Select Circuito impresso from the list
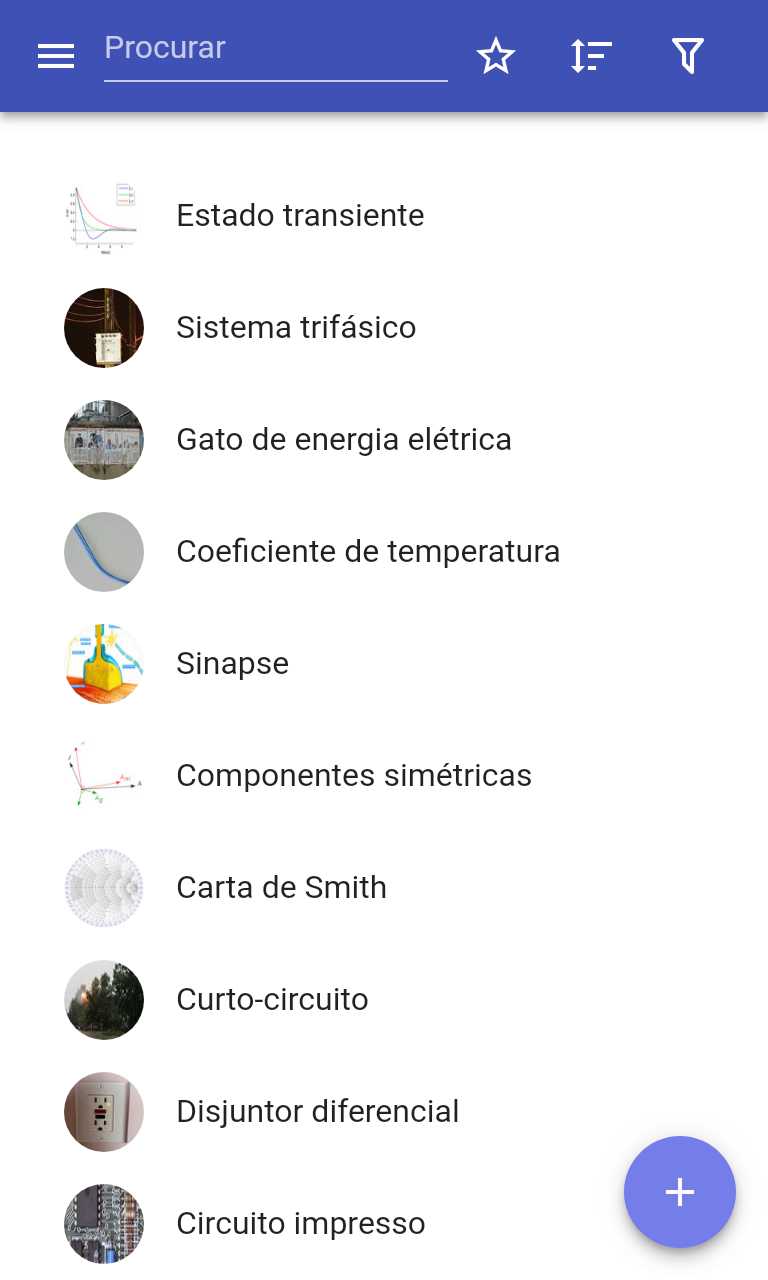Viewport: 768px width, 1280px height. coord(300,1224)
